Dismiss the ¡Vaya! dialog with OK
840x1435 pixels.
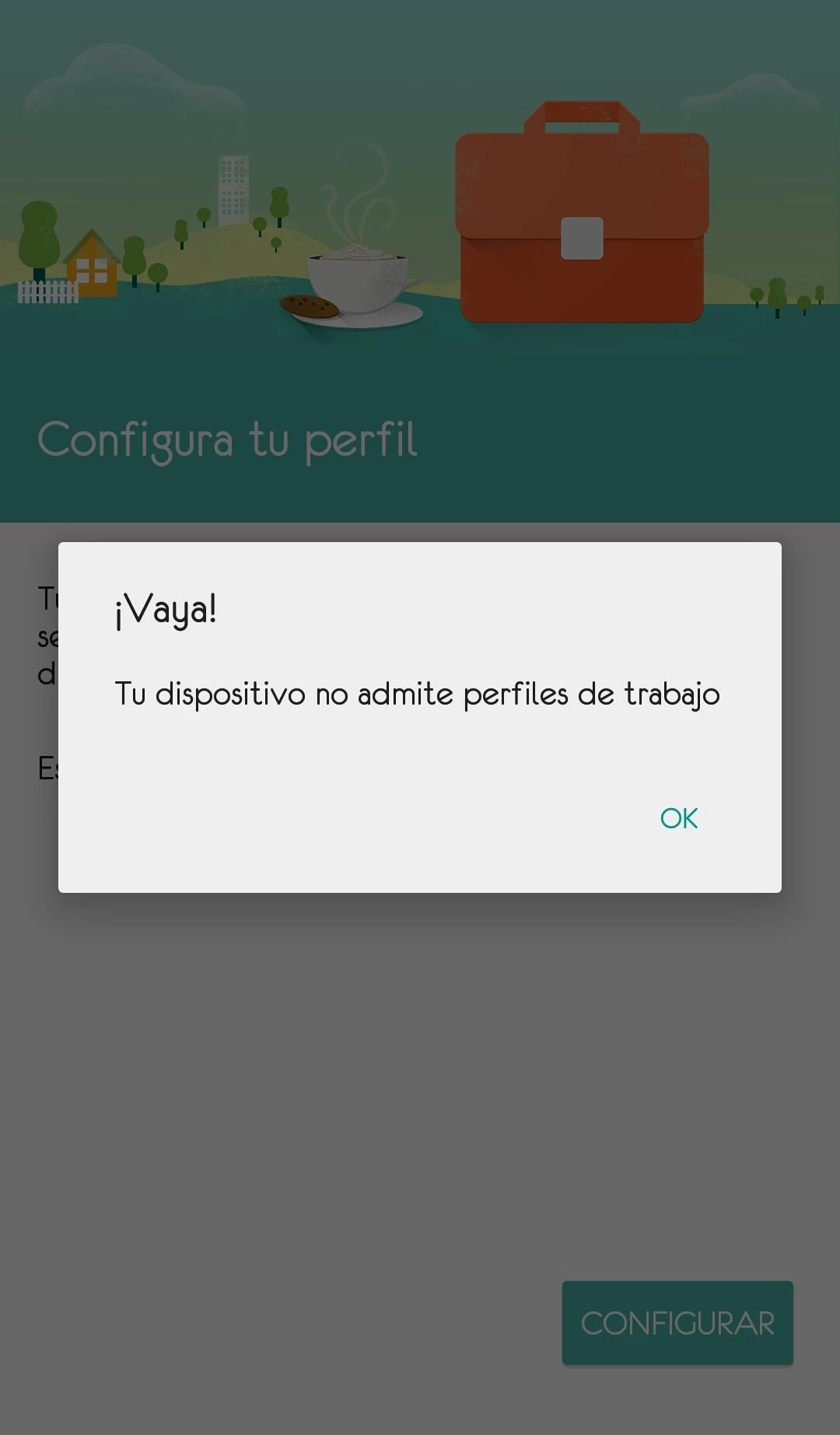pyautogui.click(x=678, y=818)
